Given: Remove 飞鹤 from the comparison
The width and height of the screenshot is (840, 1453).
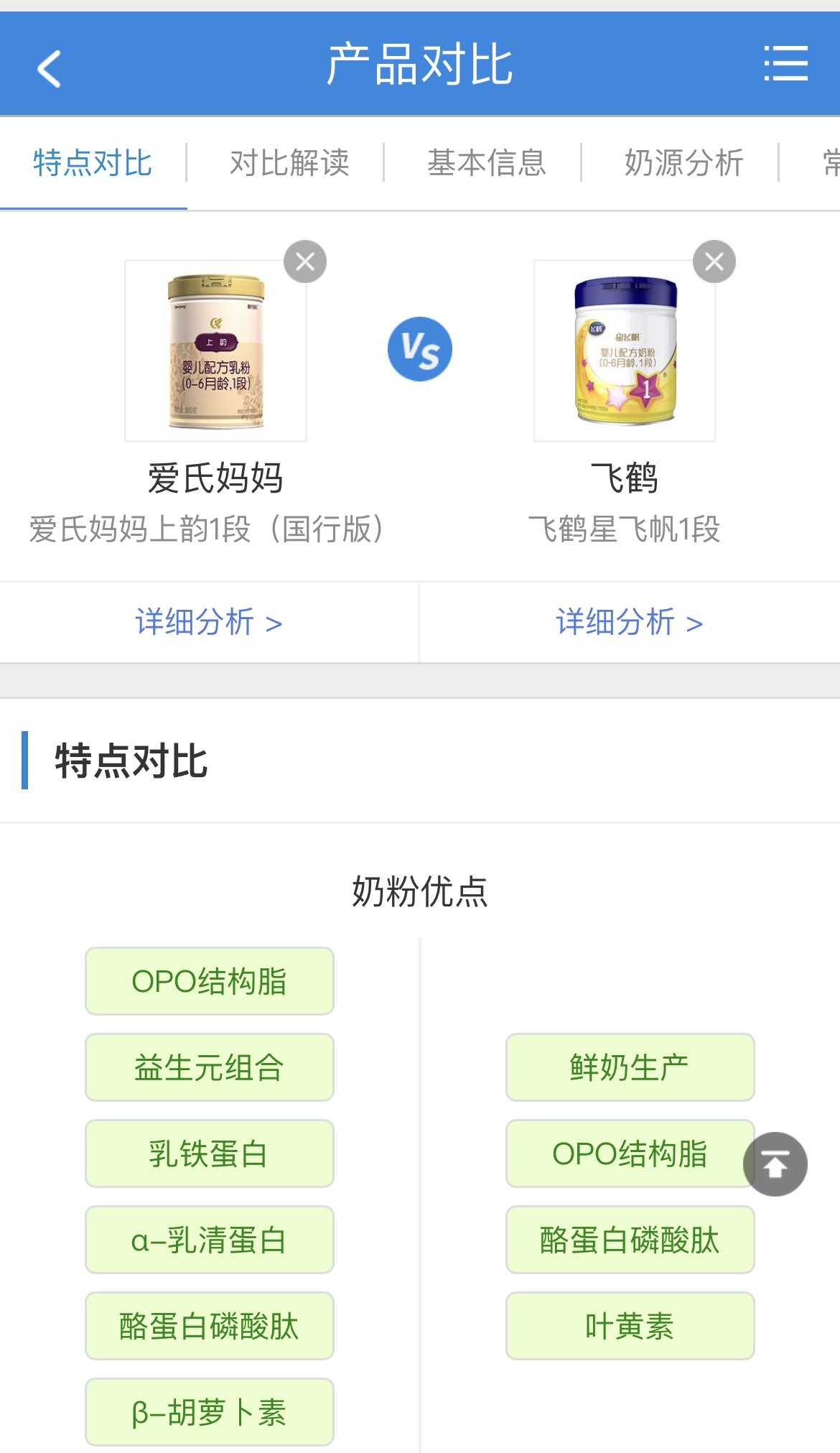Looking at the screenshot, I should (x=714, y=261).
